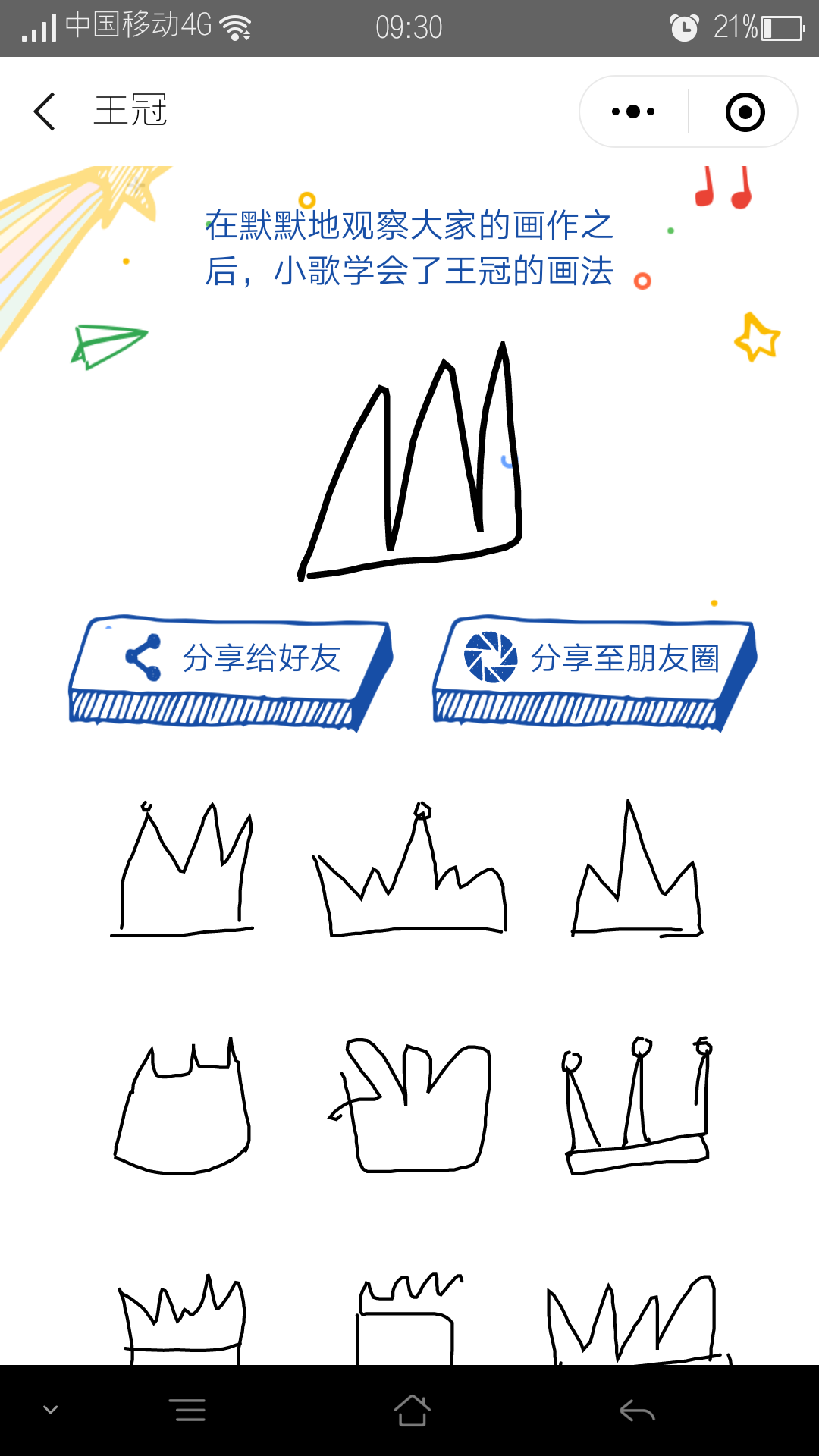Tap the down chevron in navigation bar
Screen dimensions: 819x1456
pos(49,1408)
